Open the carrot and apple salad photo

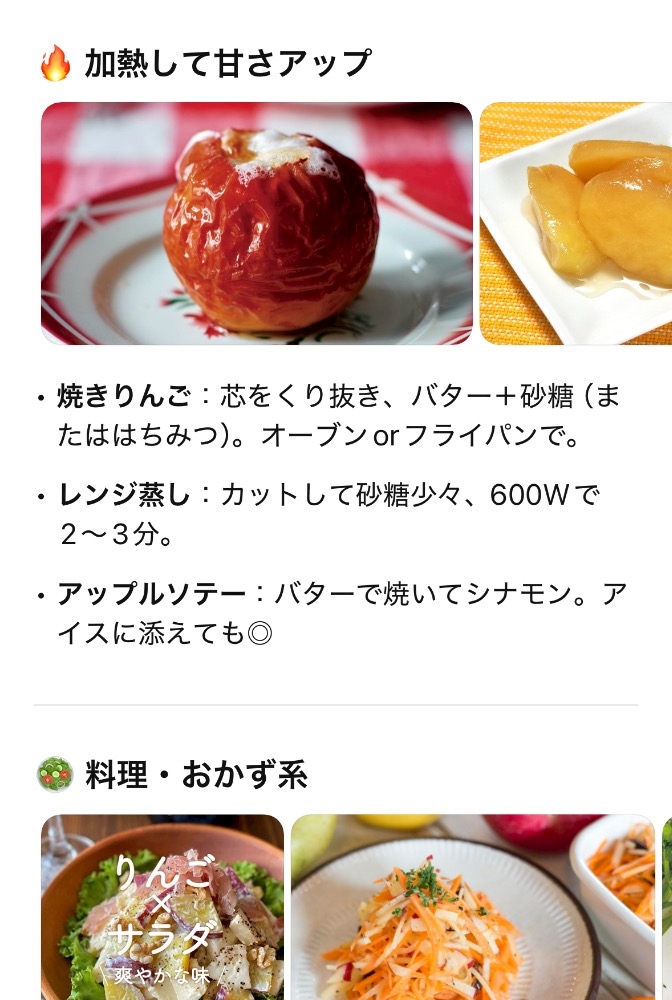click(473, 907)
